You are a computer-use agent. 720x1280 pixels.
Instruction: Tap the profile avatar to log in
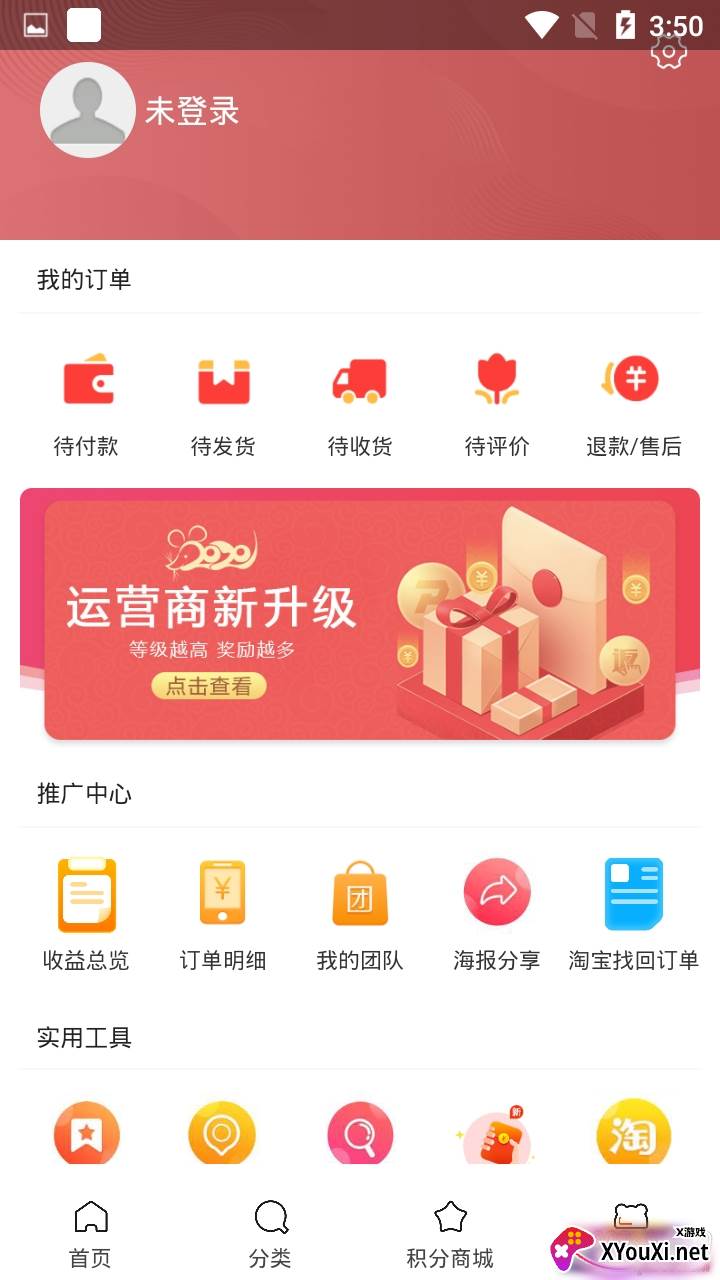click(x=87, y=110)
